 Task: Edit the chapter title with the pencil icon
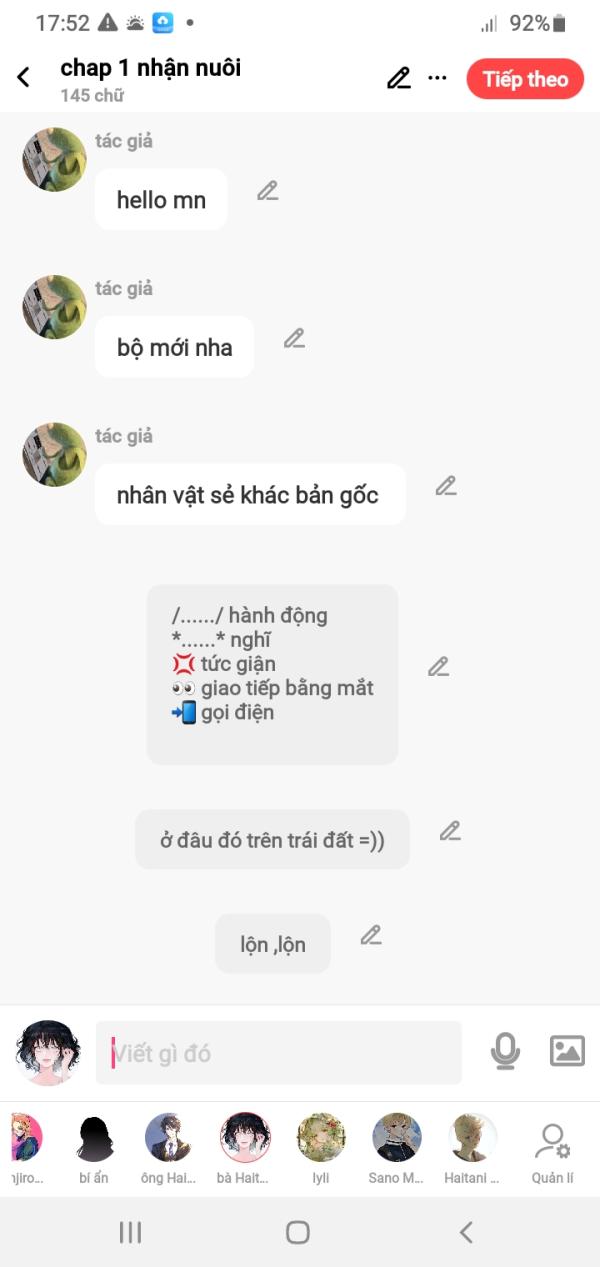point(399,78)
